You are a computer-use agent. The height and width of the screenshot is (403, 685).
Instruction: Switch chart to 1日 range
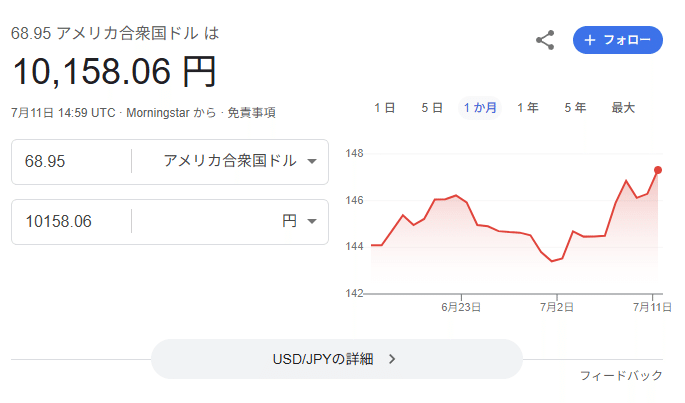(x=385, y=108)
